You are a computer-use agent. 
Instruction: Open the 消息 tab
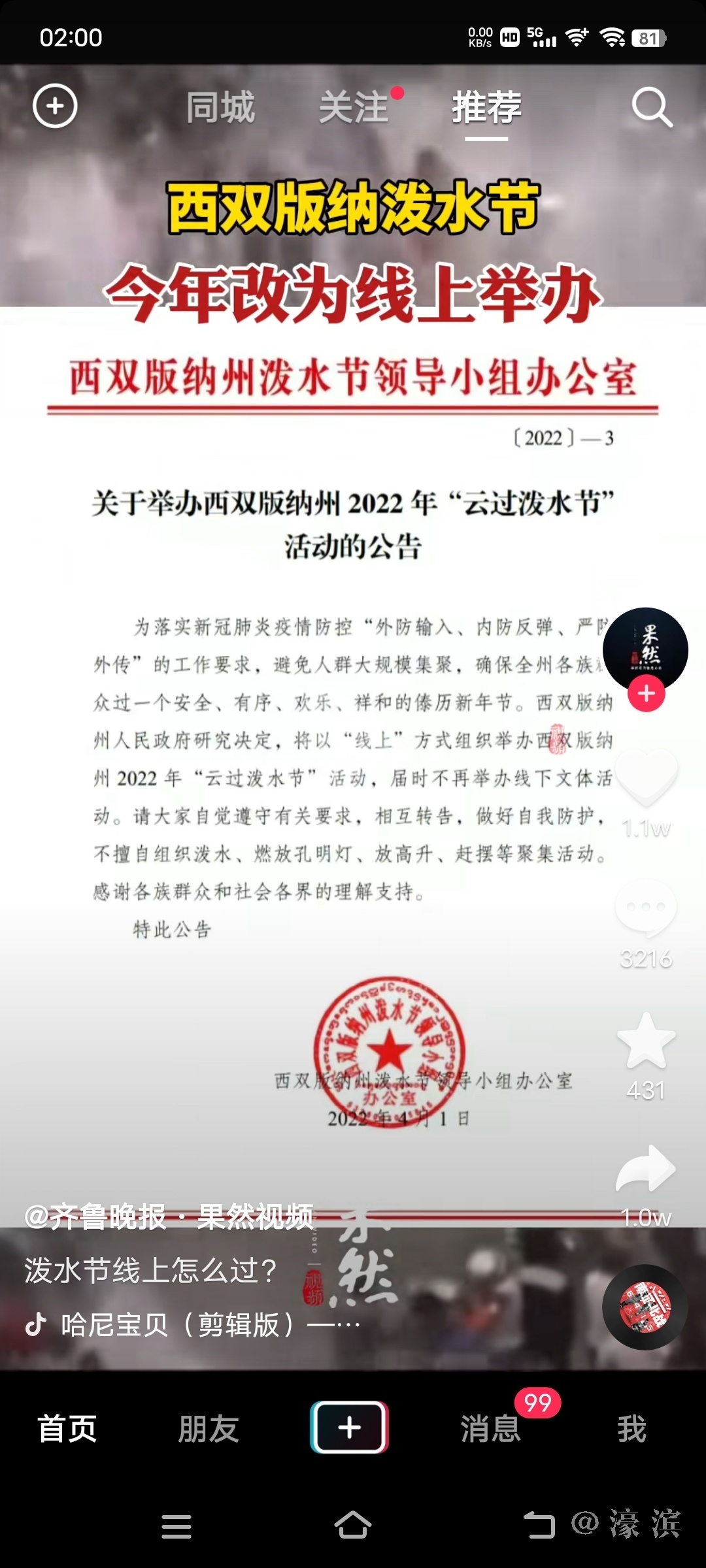[x=491, y=1428]
